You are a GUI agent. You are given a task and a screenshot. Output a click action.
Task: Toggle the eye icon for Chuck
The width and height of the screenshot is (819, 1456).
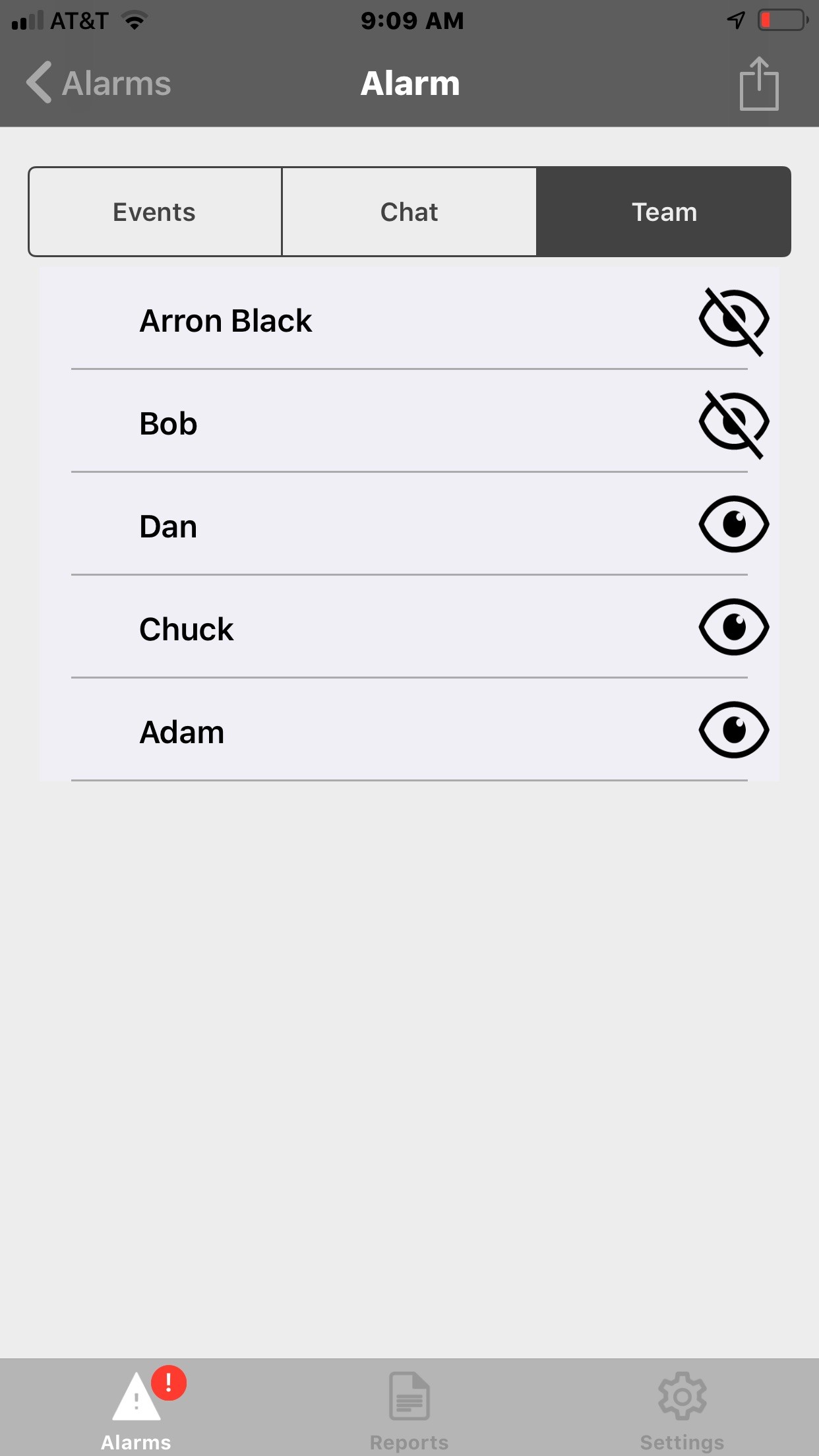pyautogui.click(x=733, y=627)
